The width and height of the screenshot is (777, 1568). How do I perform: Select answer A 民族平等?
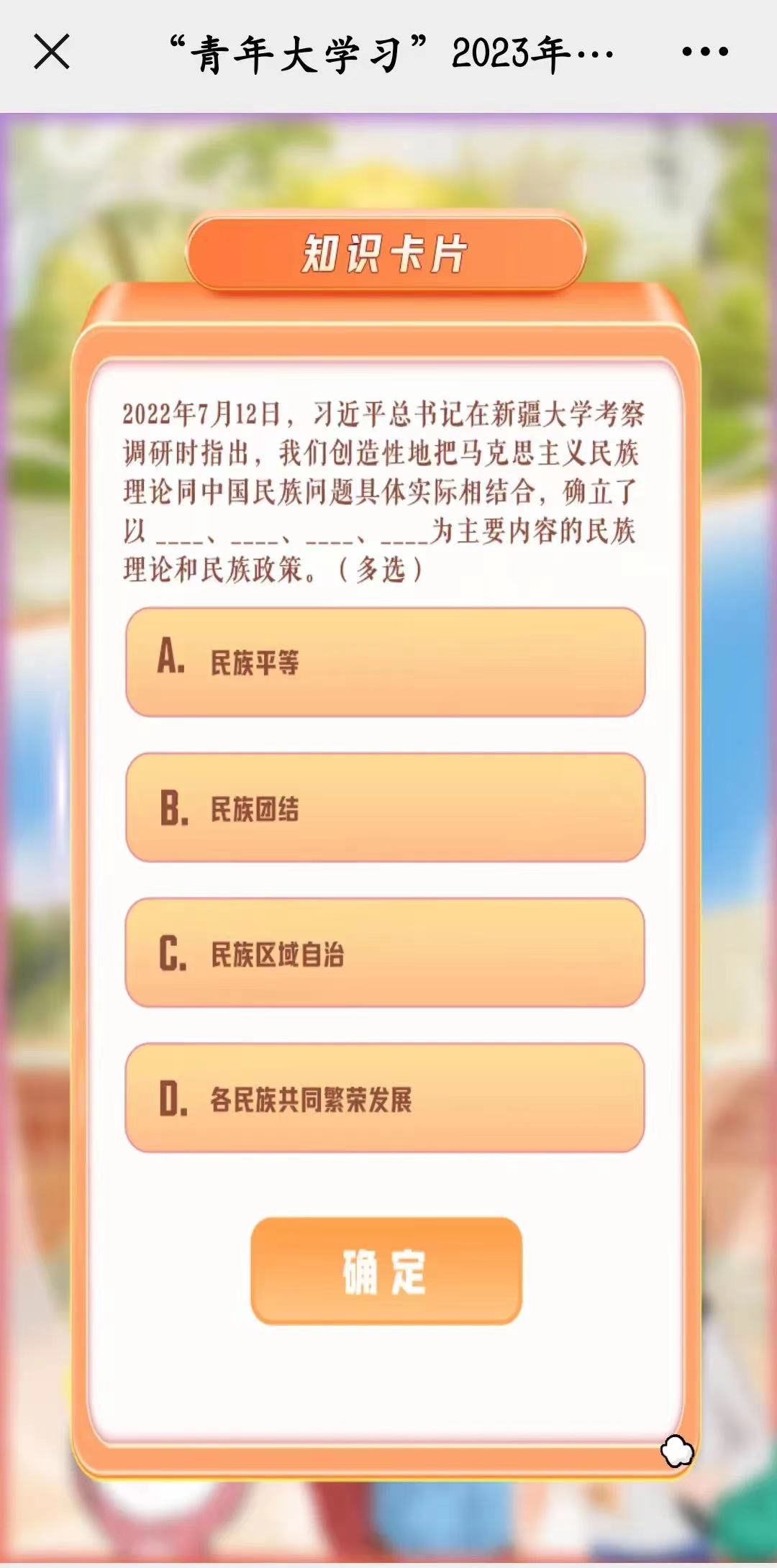point(385,662)
